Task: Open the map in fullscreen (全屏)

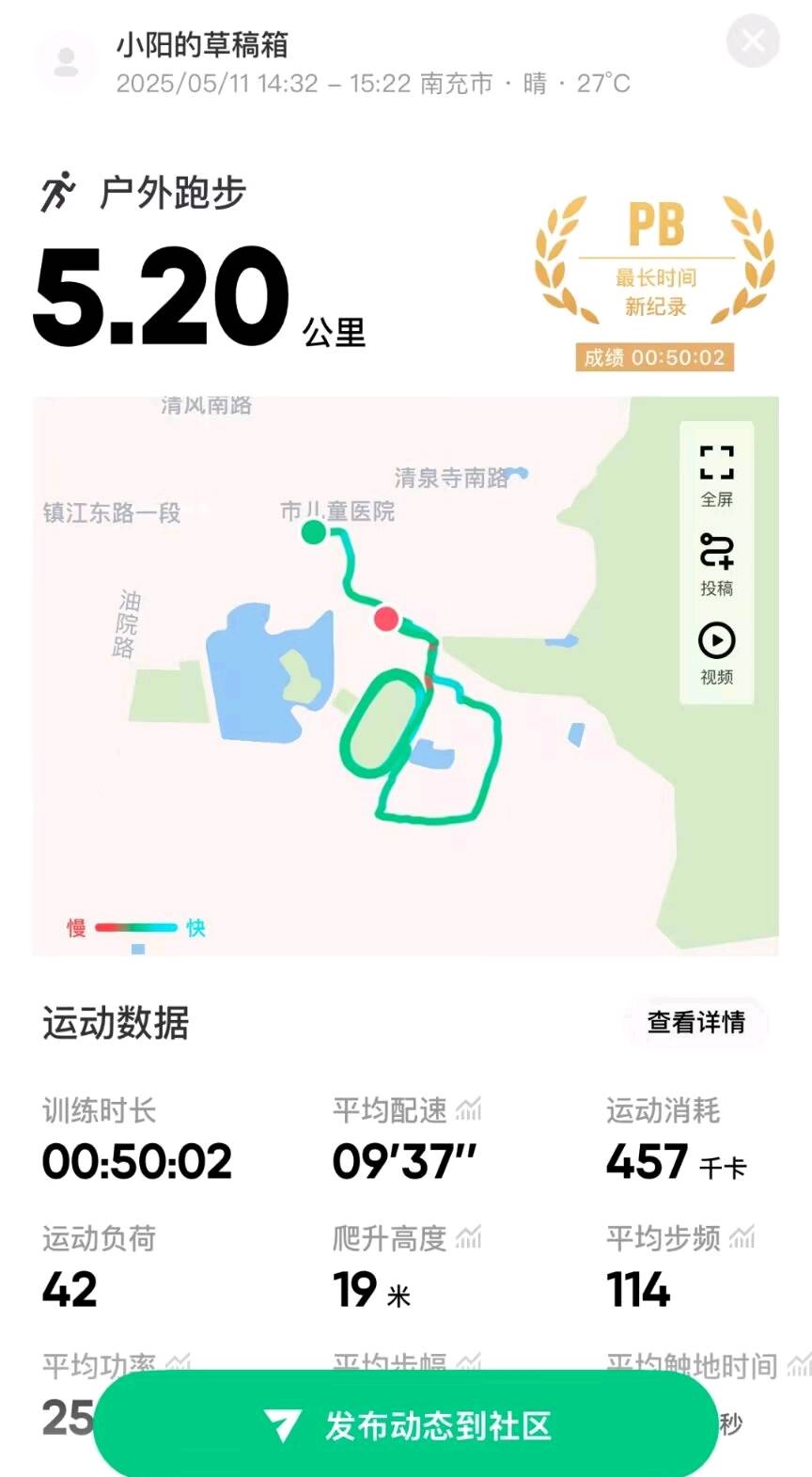Action: pos(716,473)
